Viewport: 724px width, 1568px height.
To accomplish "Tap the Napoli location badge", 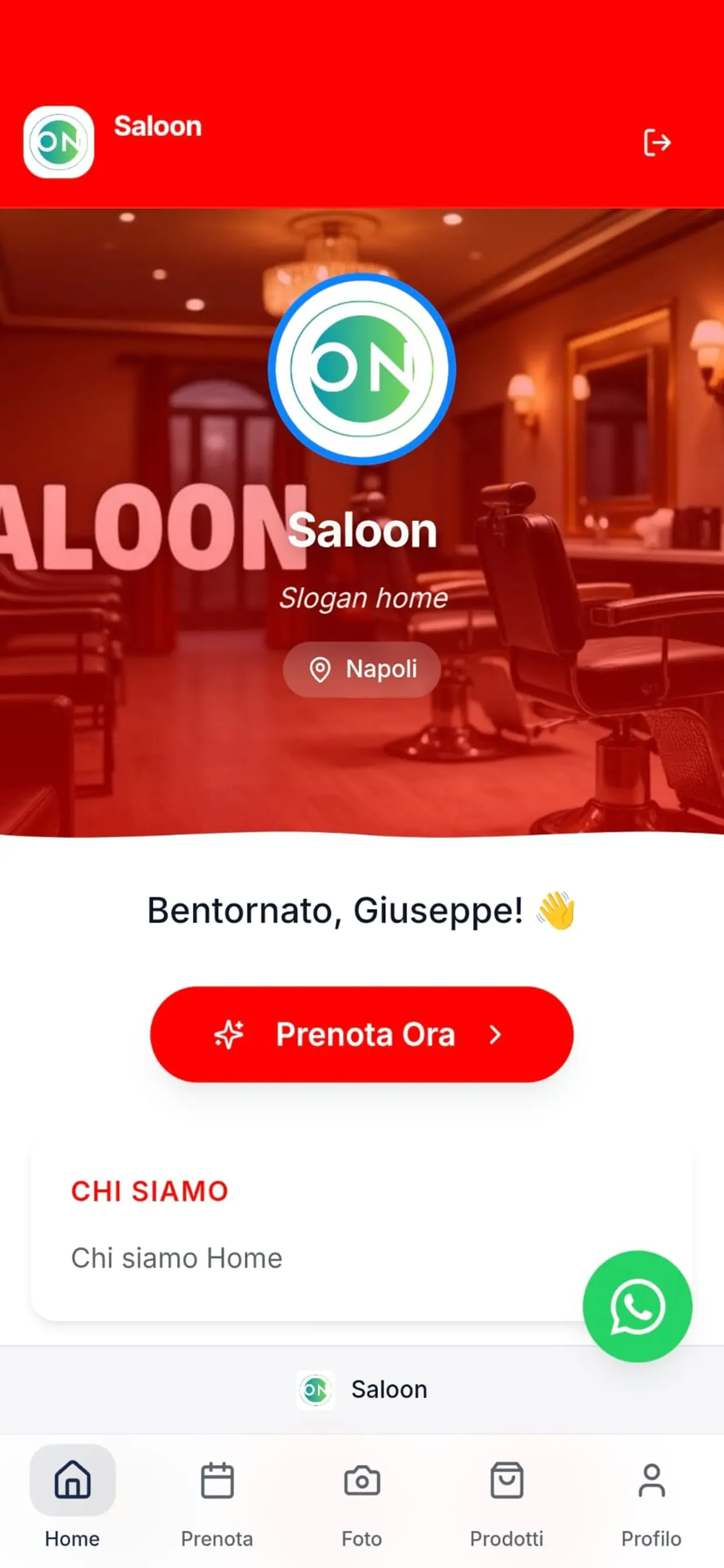I will tap(361, 668).
